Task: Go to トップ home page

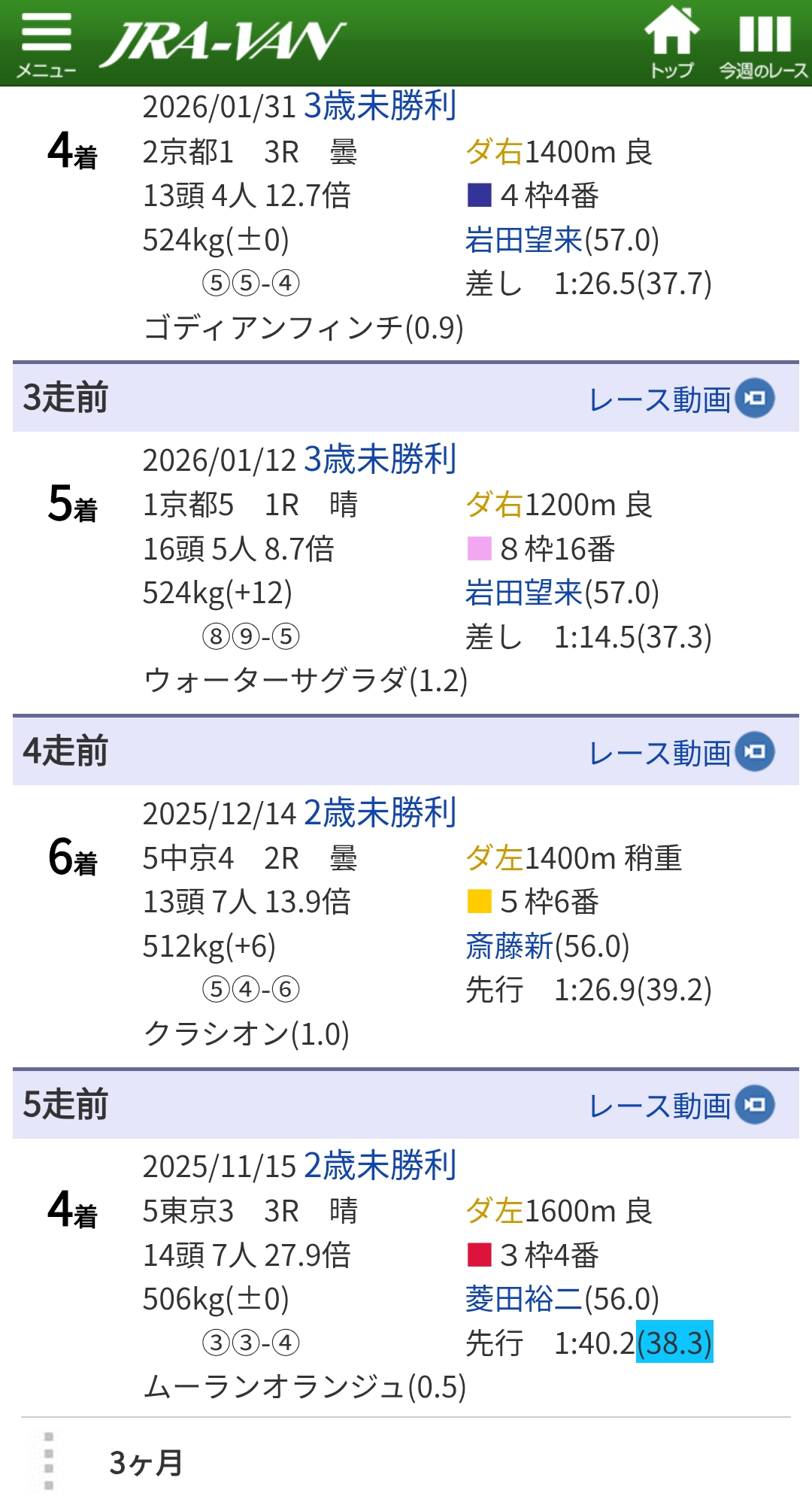Action: (671, 44)
